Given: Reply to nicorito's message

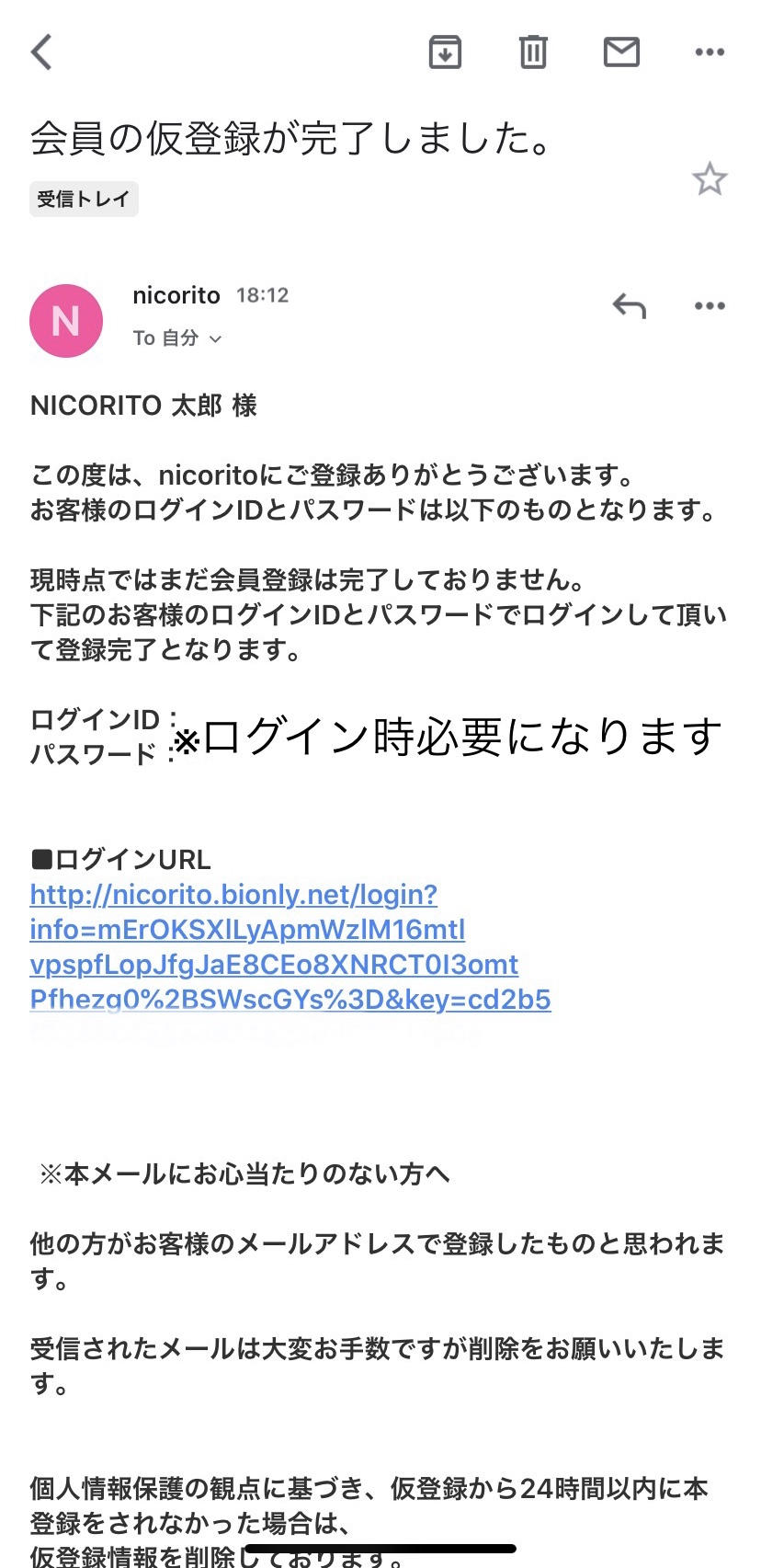Looking at the screenshot, I should point(630,306).
